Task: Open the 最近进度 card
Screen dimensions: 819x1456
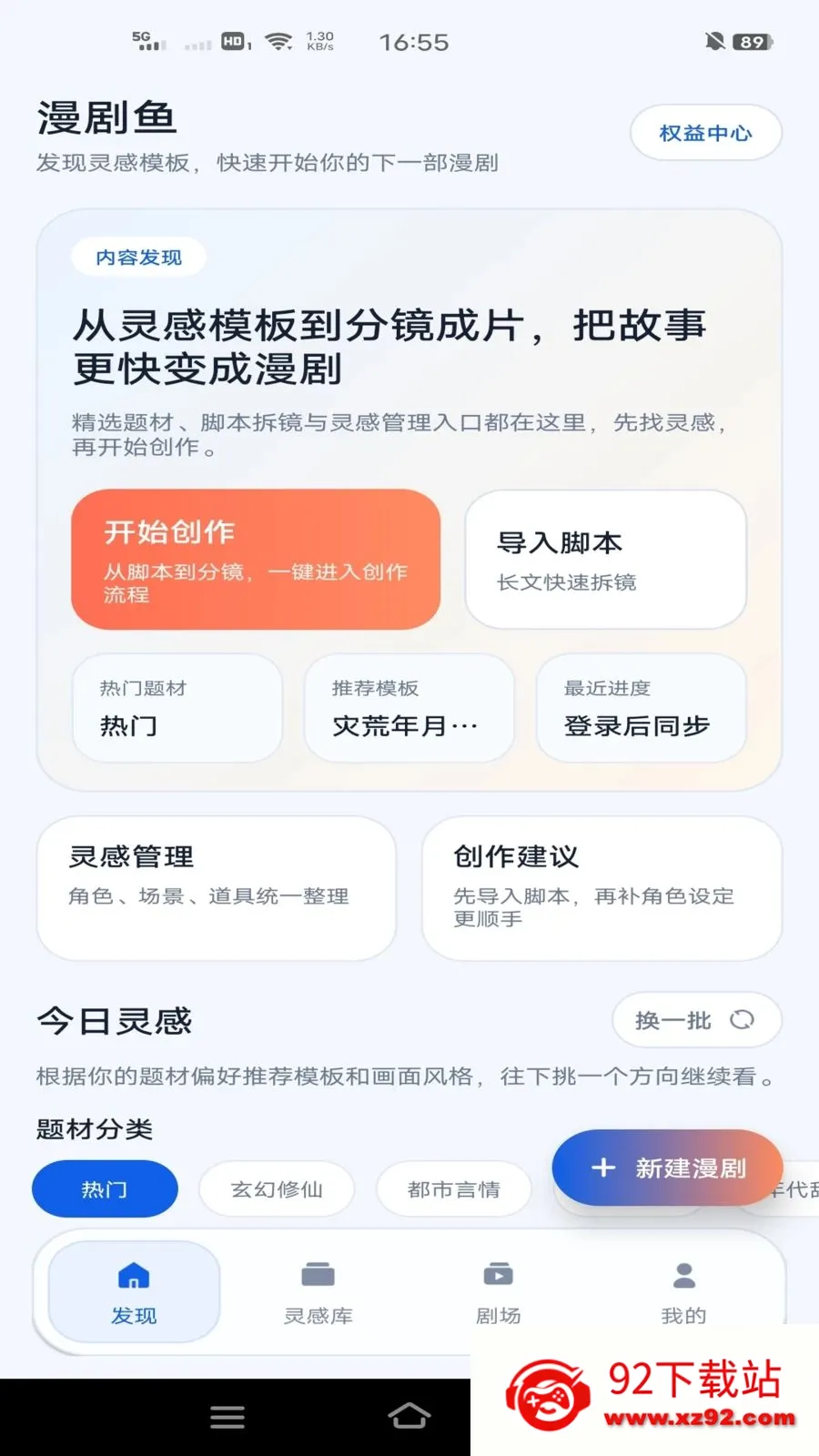Action: 642,708
